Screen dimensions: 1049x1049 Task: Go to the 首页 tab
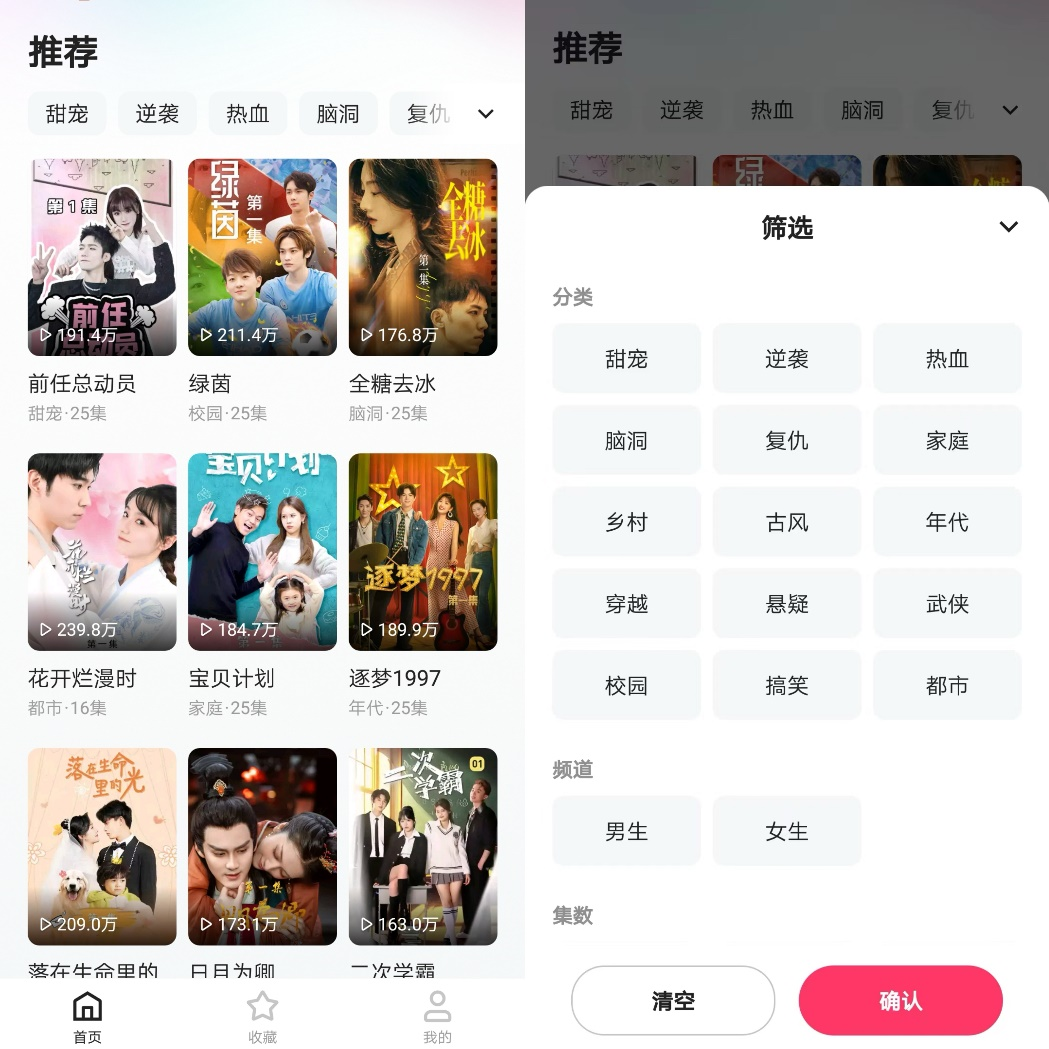[x=88, y=1017]
